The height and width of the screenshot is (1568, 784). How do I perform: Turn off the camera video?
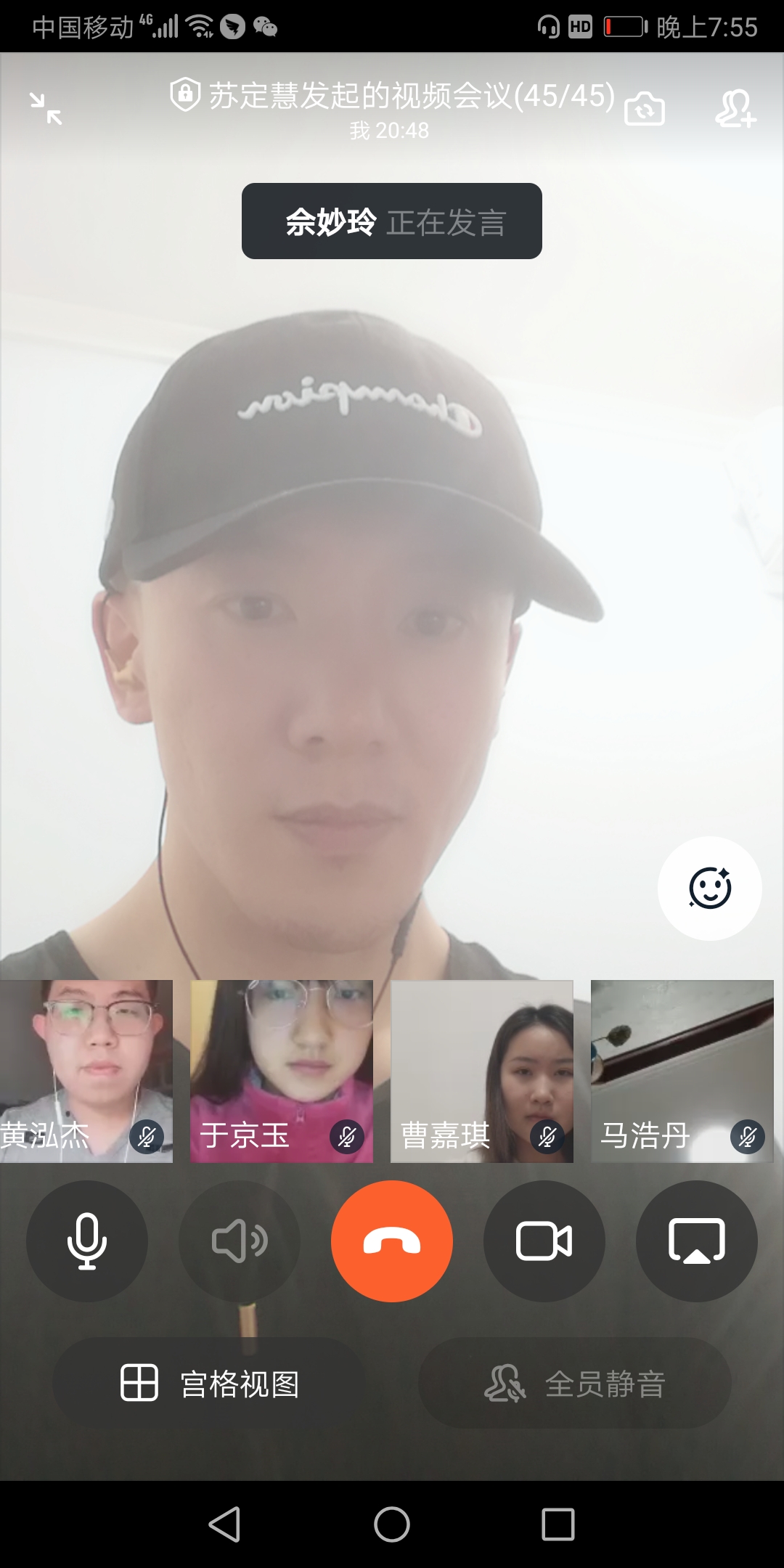tap(544, 1241)
